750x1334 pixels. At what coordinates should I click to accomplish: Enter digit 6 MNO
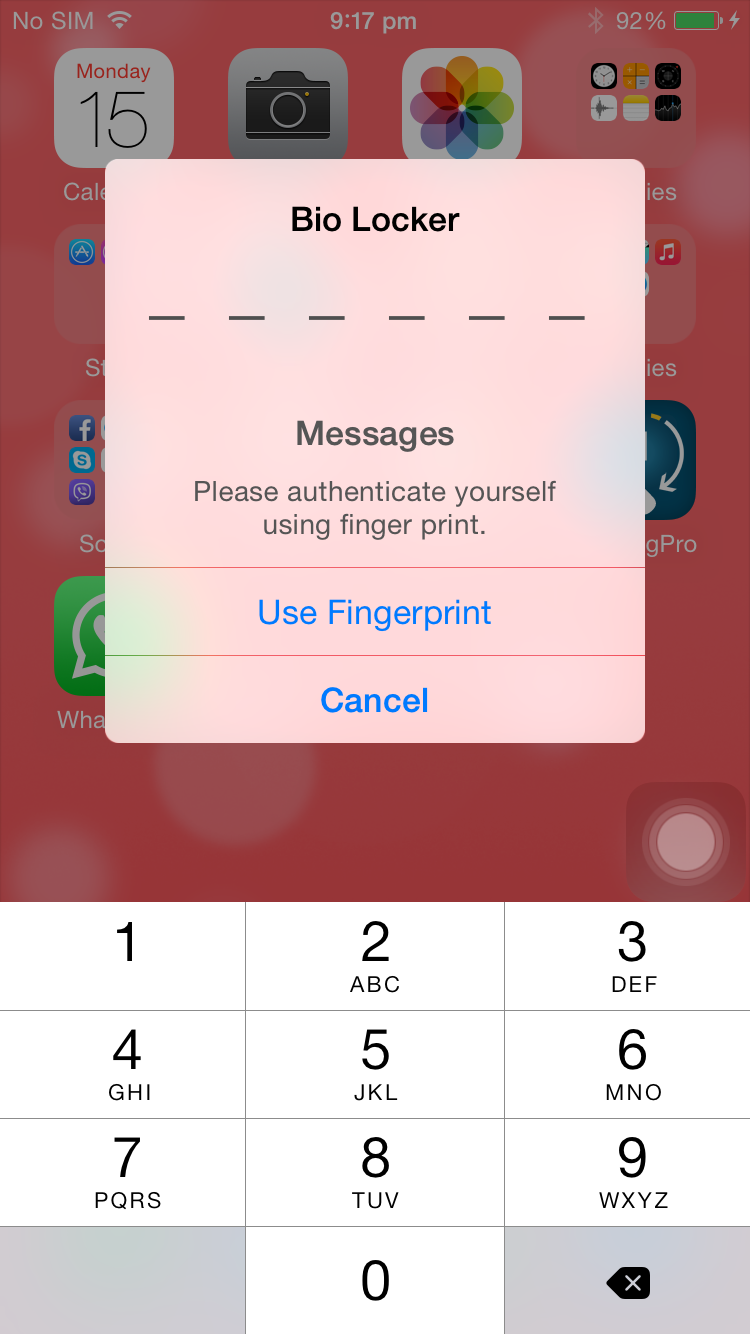pos(628,1064)
